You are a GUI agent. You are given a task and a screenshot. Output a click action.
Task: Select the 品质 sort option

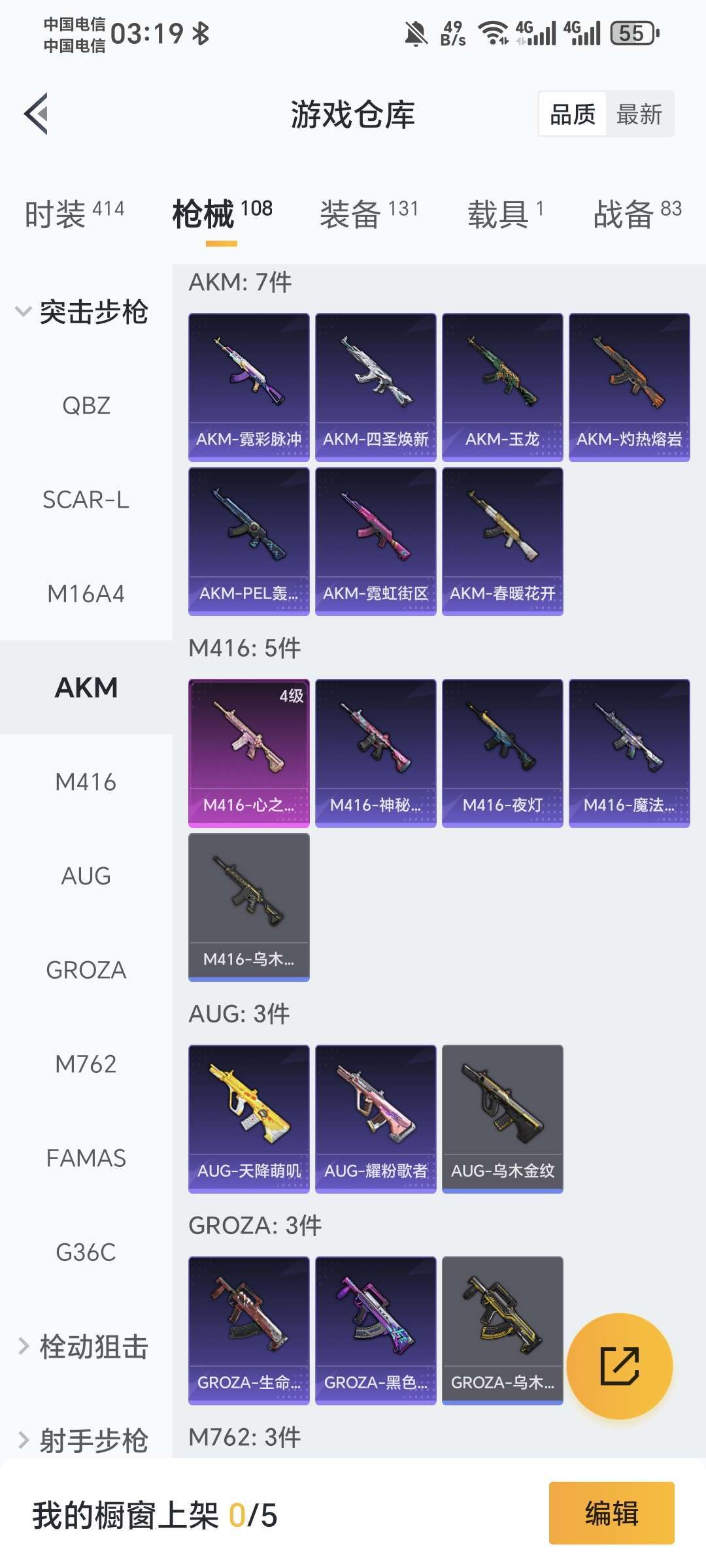(x=573, y=114)
